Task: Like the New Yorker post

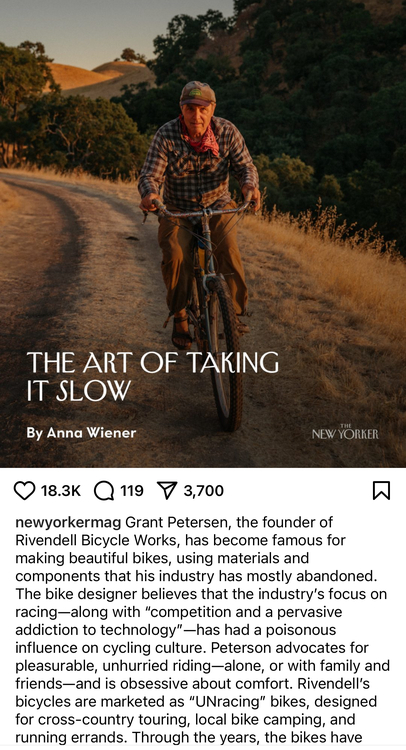Action: pos(24,491)
